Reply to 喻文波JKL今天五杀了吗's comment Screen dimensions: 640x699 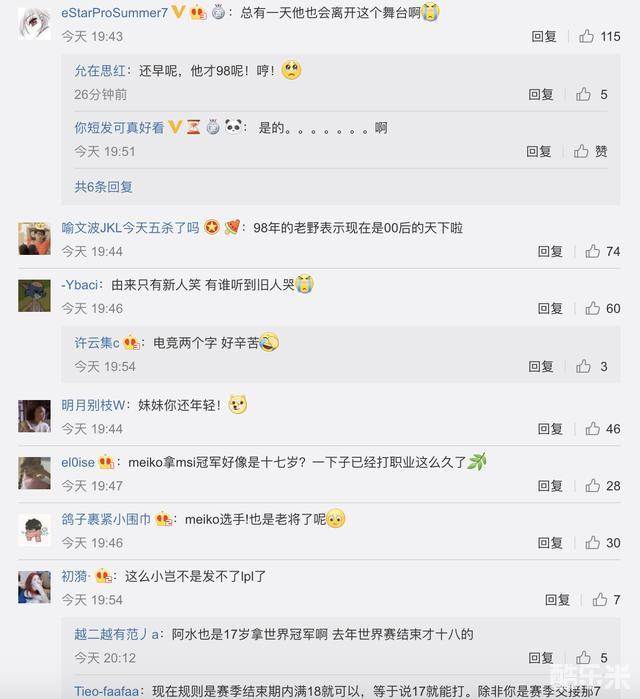coord(550,252)
